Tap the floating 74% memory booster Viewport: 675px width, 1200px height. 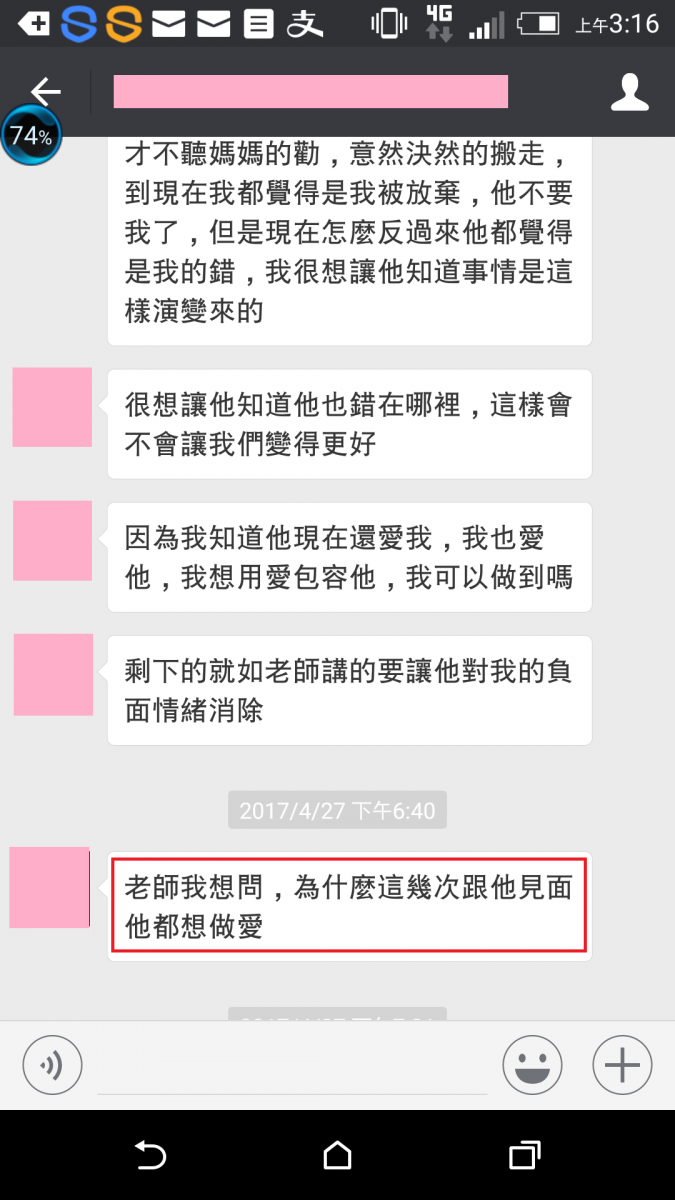coord(31,136)
